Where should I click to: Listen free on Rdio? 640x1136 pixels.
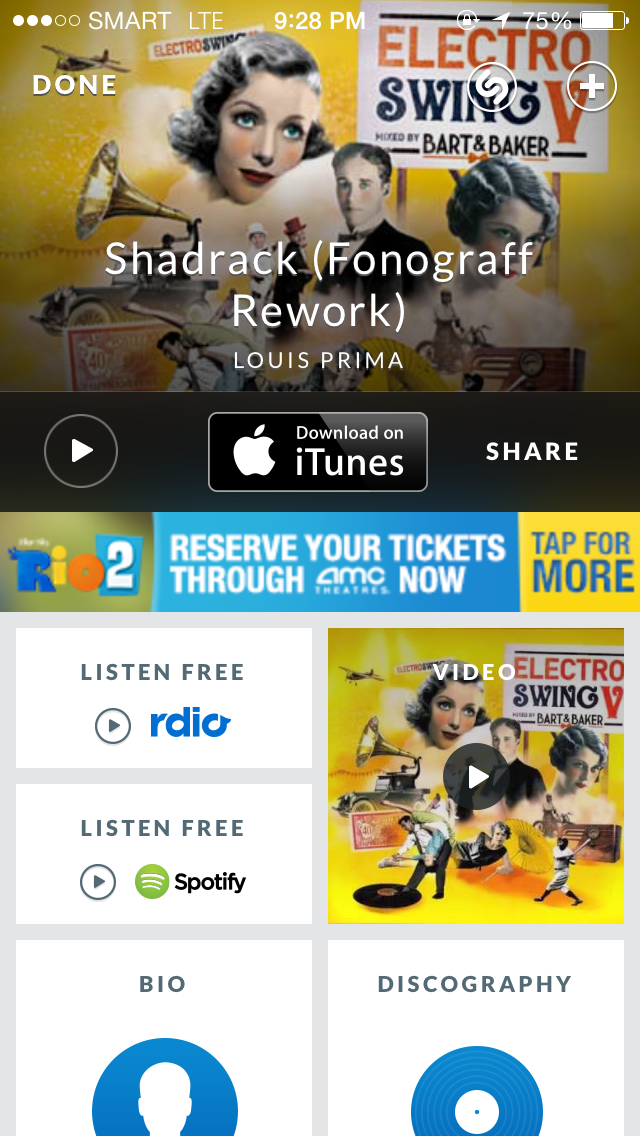click(164, 699)
